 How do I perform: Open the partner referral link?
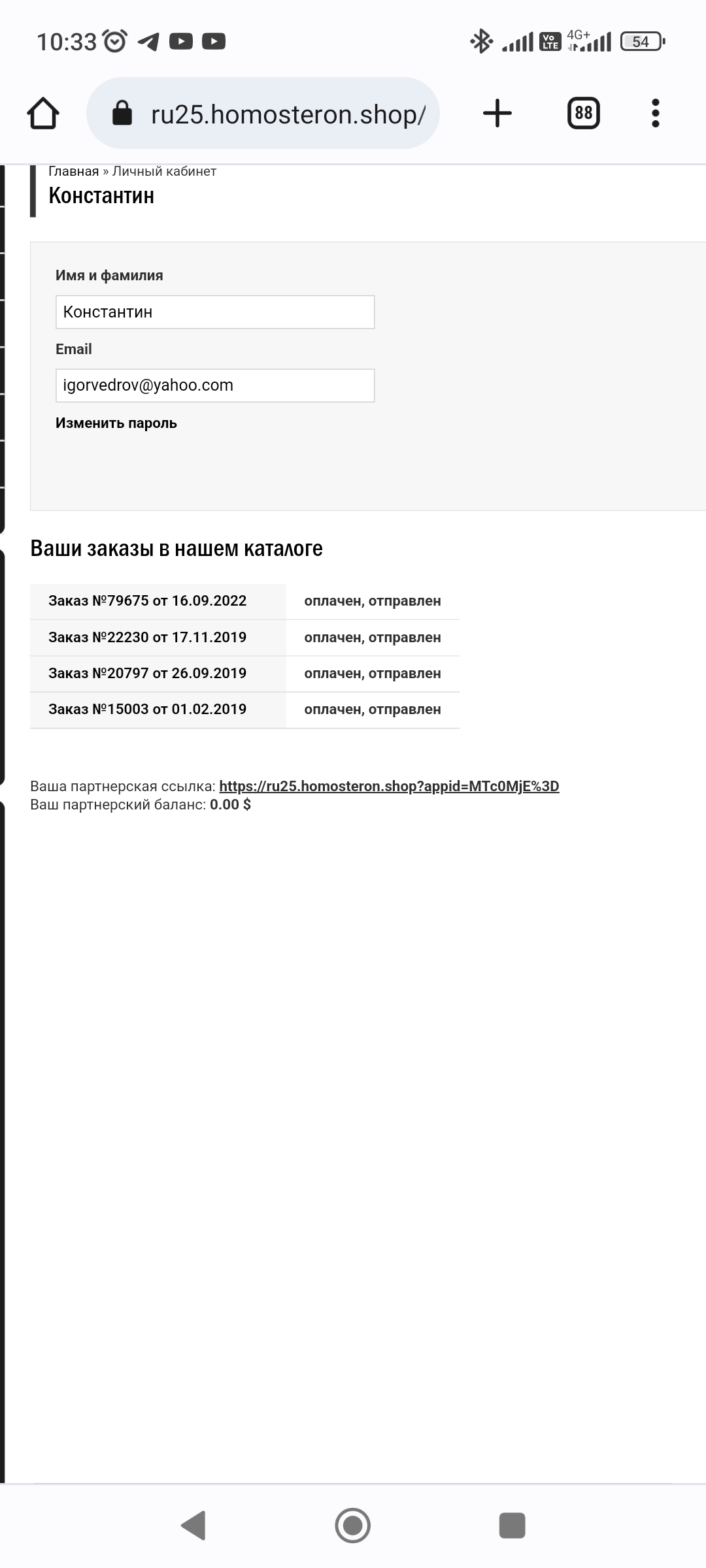tap(389, 786)
